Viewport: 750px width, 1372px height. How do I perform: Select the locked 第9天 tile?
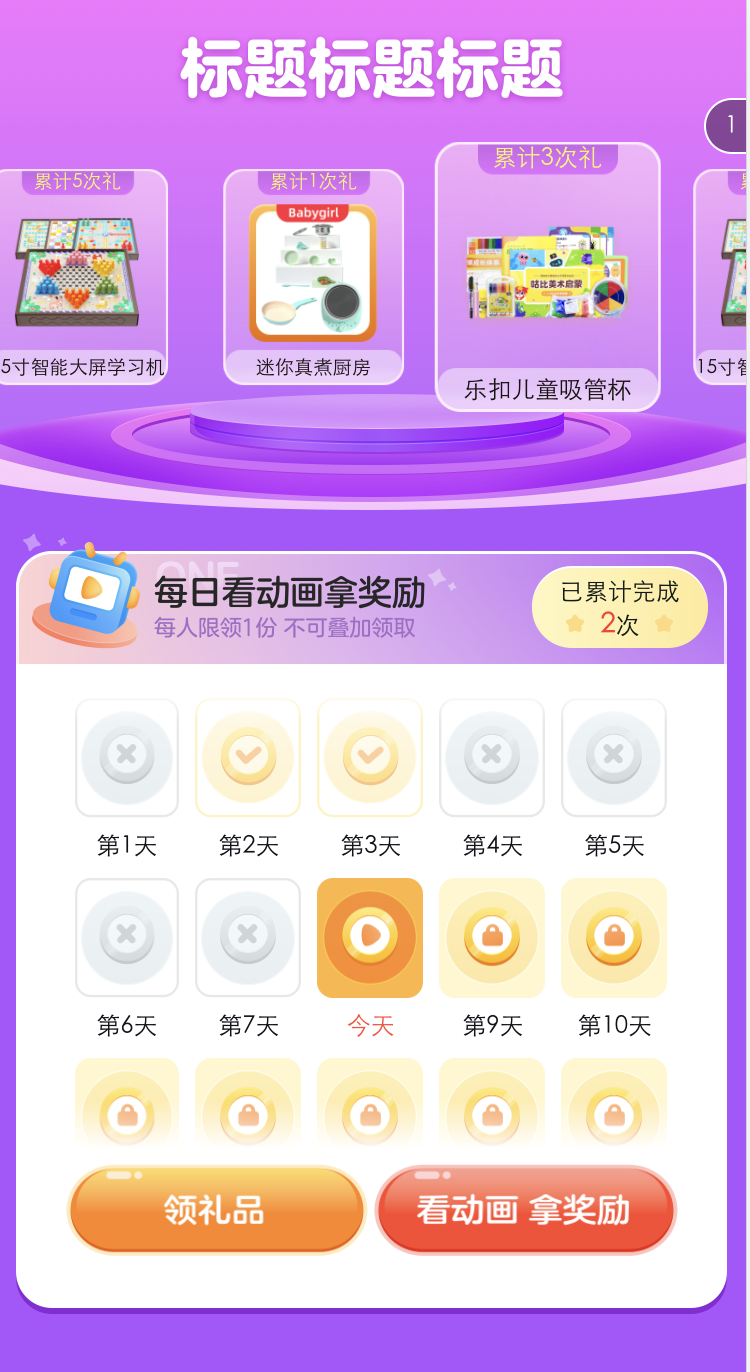point(492,938)
